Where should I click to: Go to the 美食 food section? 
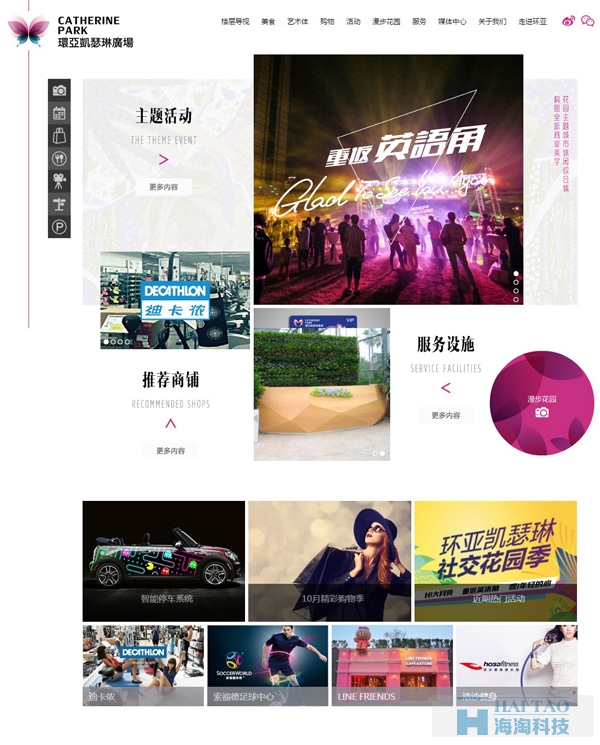click(268, 21)
